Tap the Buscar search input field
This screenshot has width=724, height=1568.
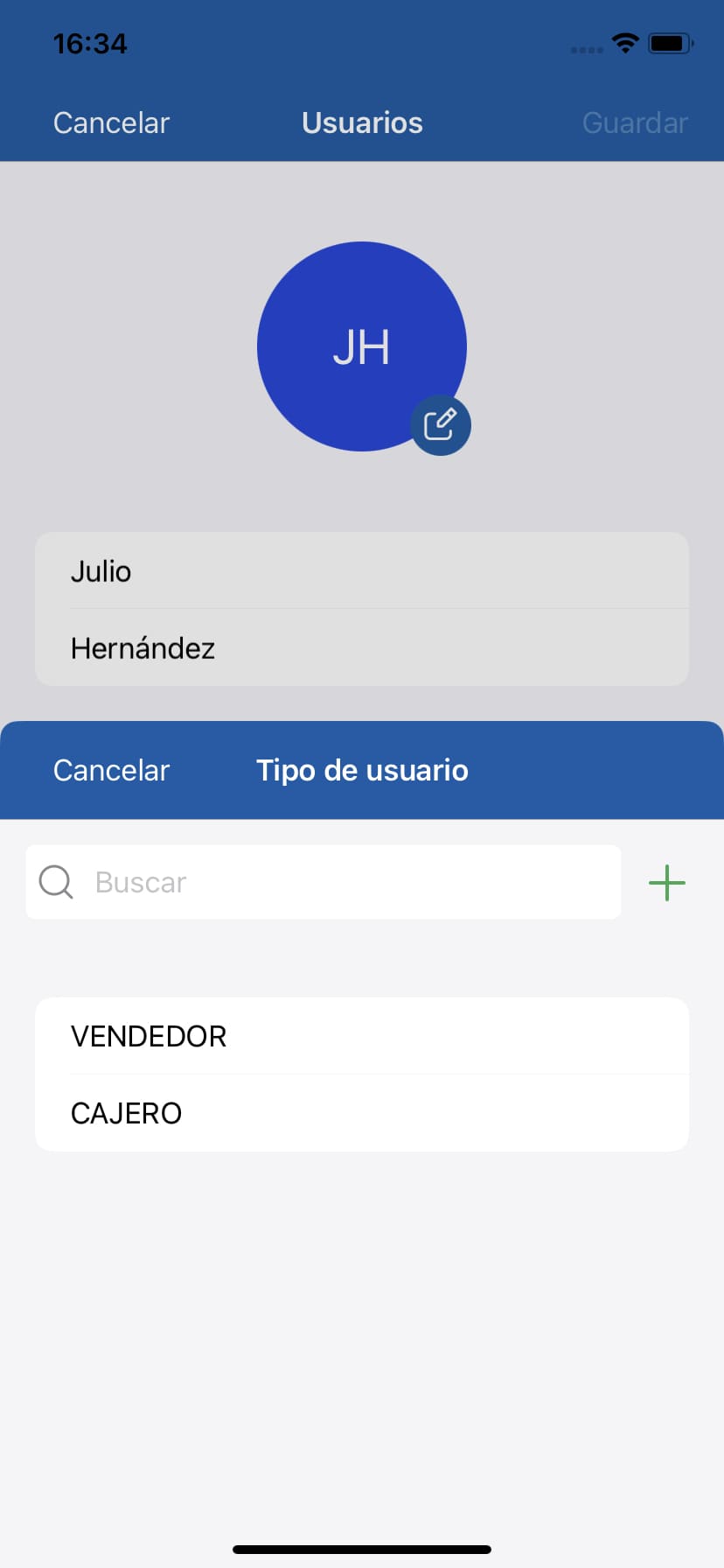coord(262,882)
